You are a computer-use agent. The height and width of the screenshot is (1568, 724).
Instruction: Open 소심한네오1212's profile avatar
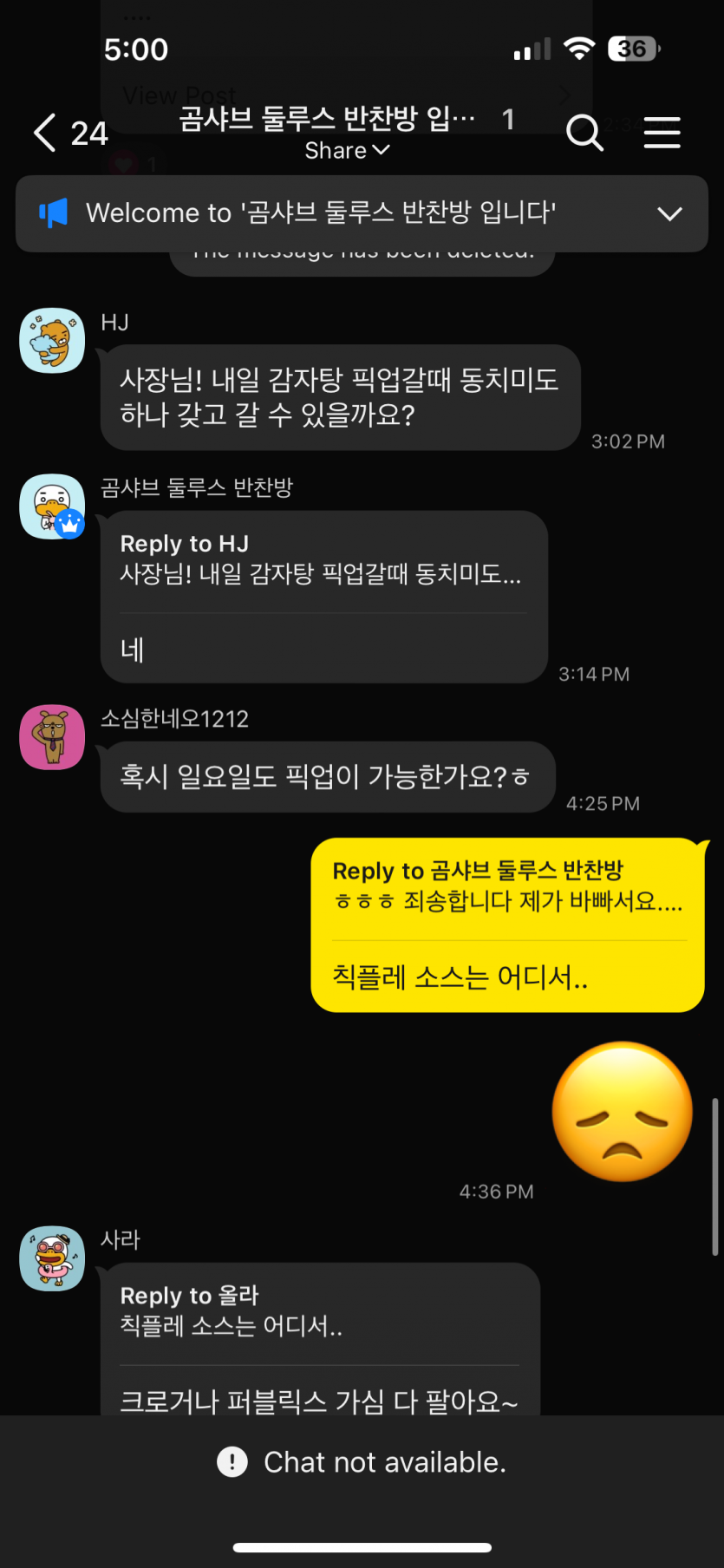tap(52, 737)
